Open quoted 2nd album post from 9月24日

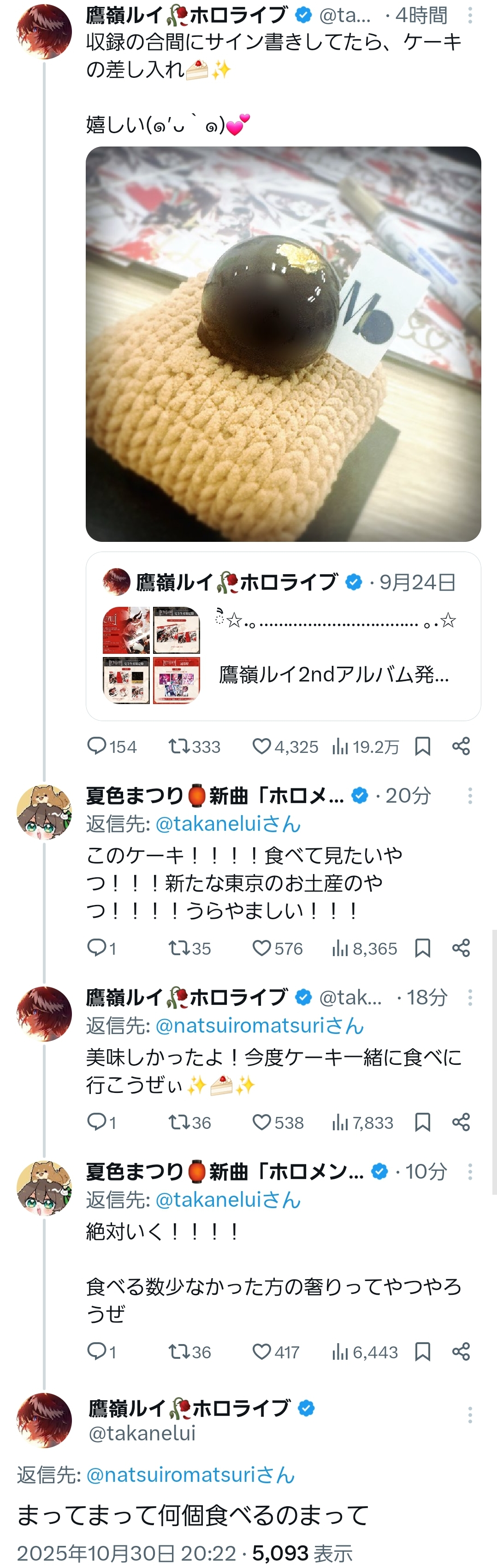coord(283,636)
